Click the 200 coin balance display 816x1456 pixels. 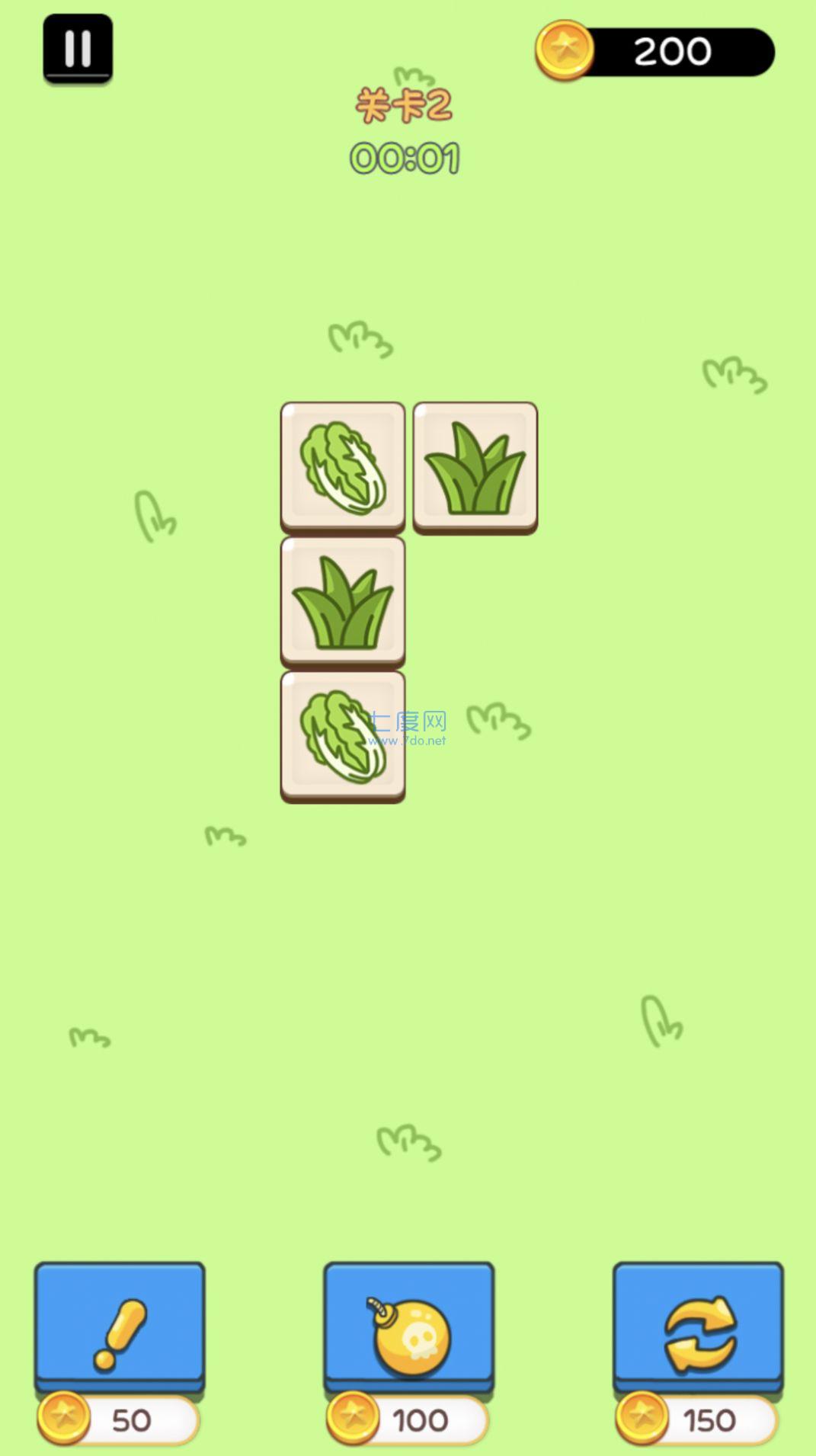click(663, 50)
